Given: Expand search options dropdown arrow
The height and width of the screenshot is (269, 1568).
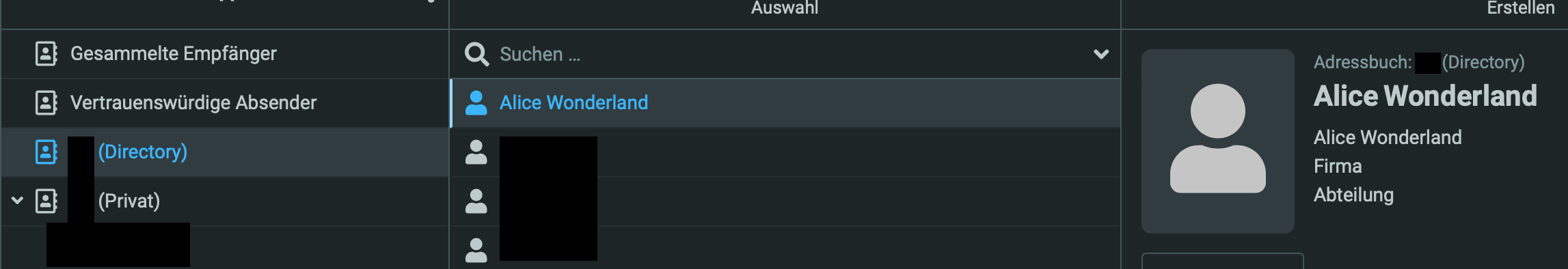Looking at the screenshot, I should [x=1101, y=54].
